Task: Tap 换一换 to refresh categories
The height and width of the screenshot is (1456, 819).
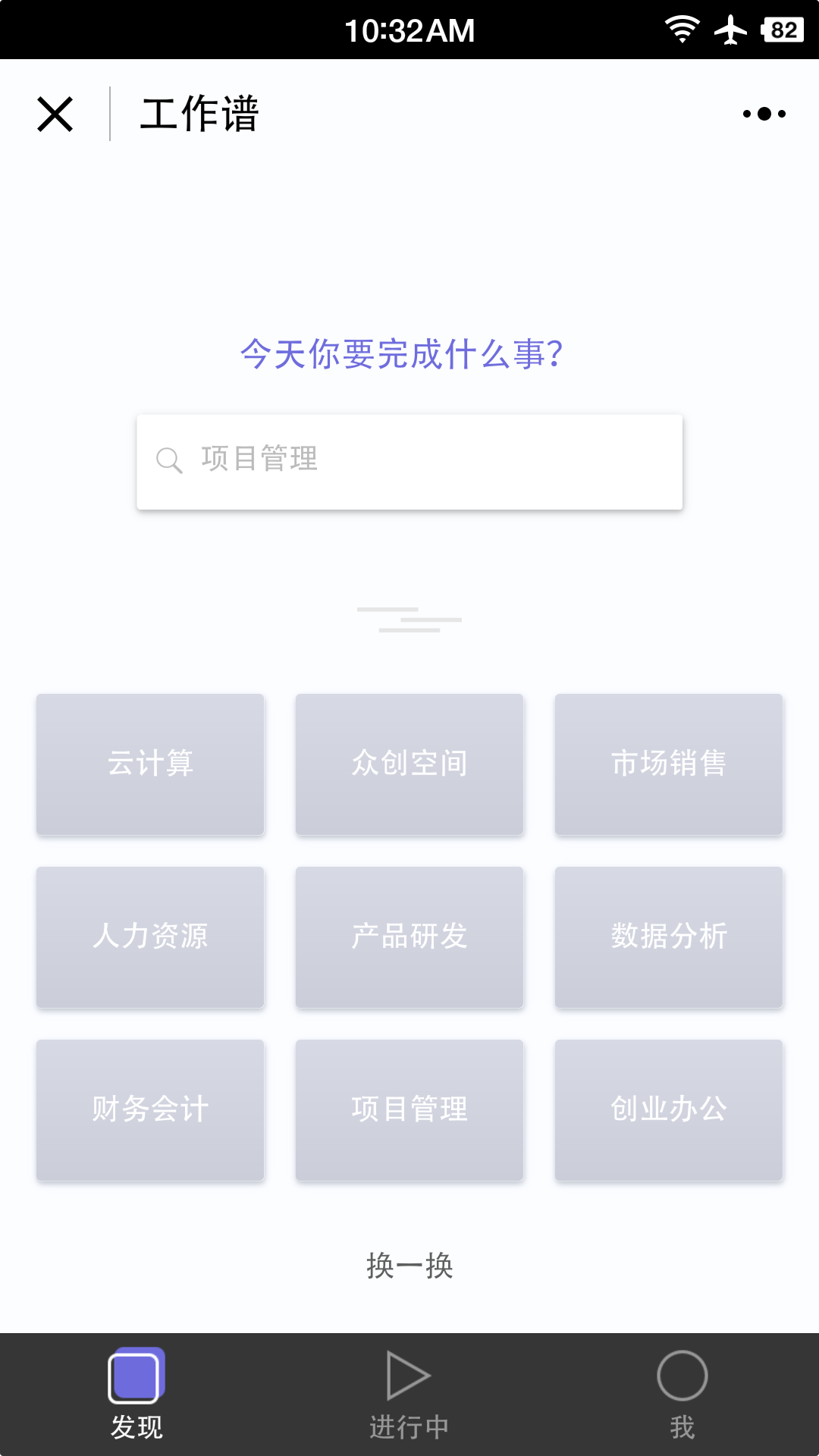Action: click(409, 1266)
